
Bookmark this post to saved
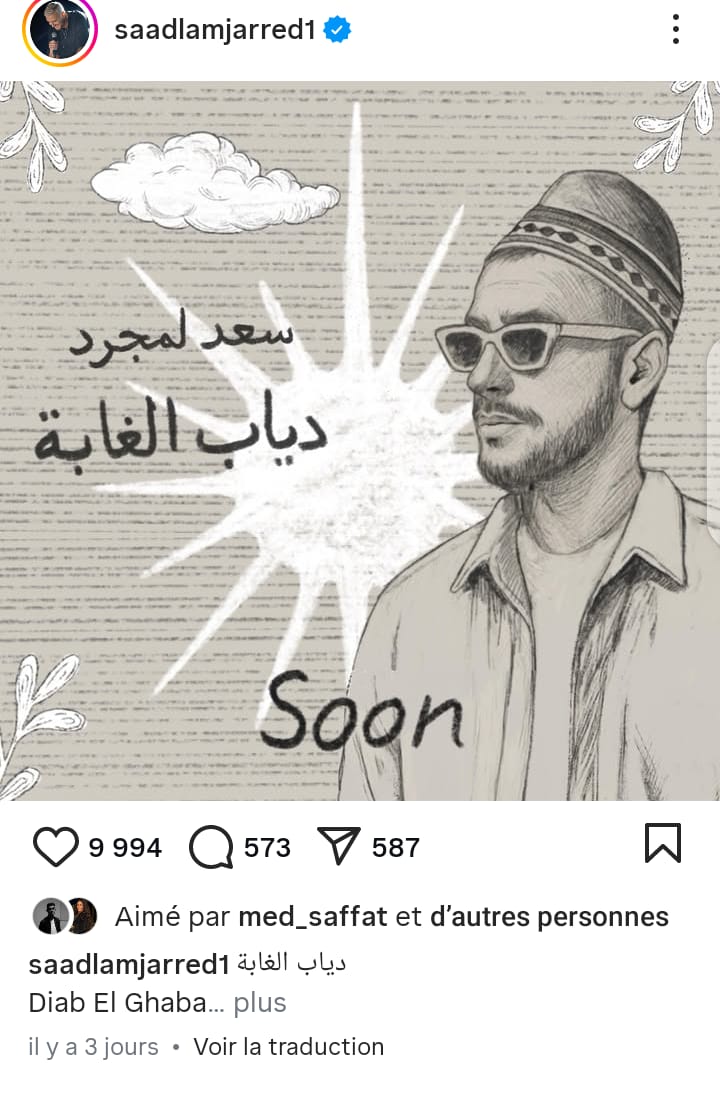point(662,843)
